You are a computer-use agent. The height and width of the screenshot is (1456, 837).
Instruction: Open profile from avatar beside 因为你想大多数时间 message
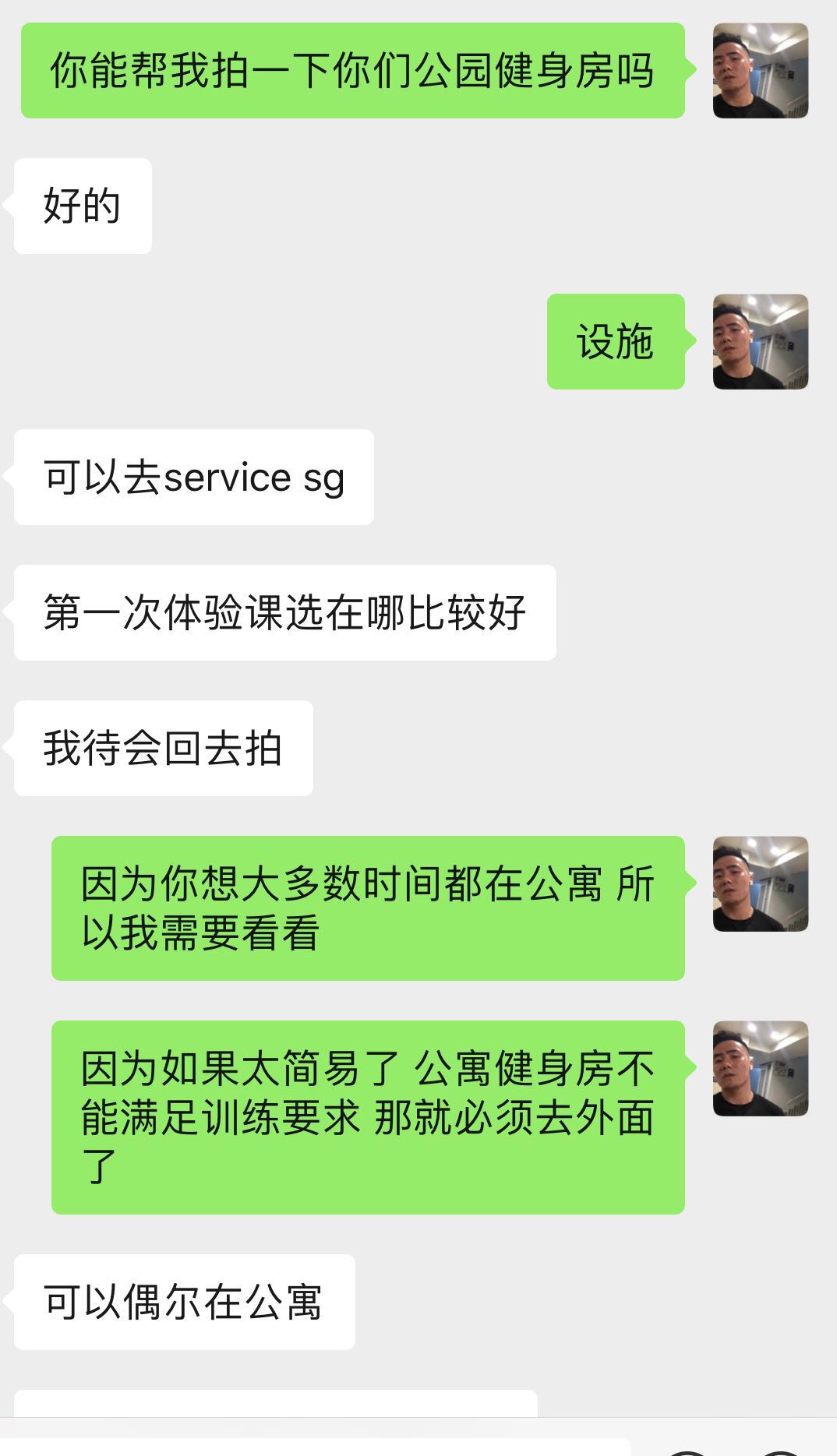[760, 884]
